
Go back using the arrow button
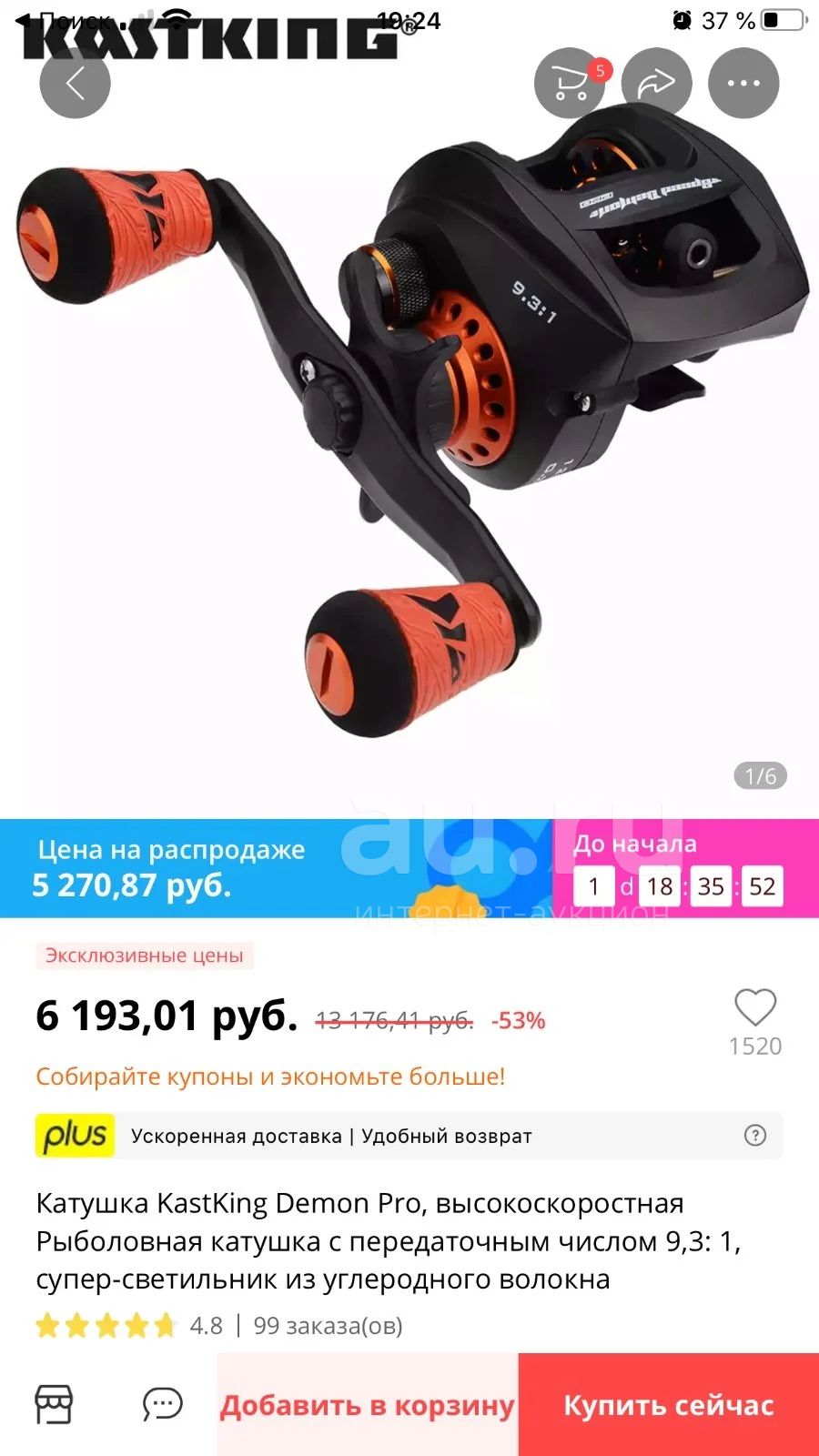(x=75, y=84)
